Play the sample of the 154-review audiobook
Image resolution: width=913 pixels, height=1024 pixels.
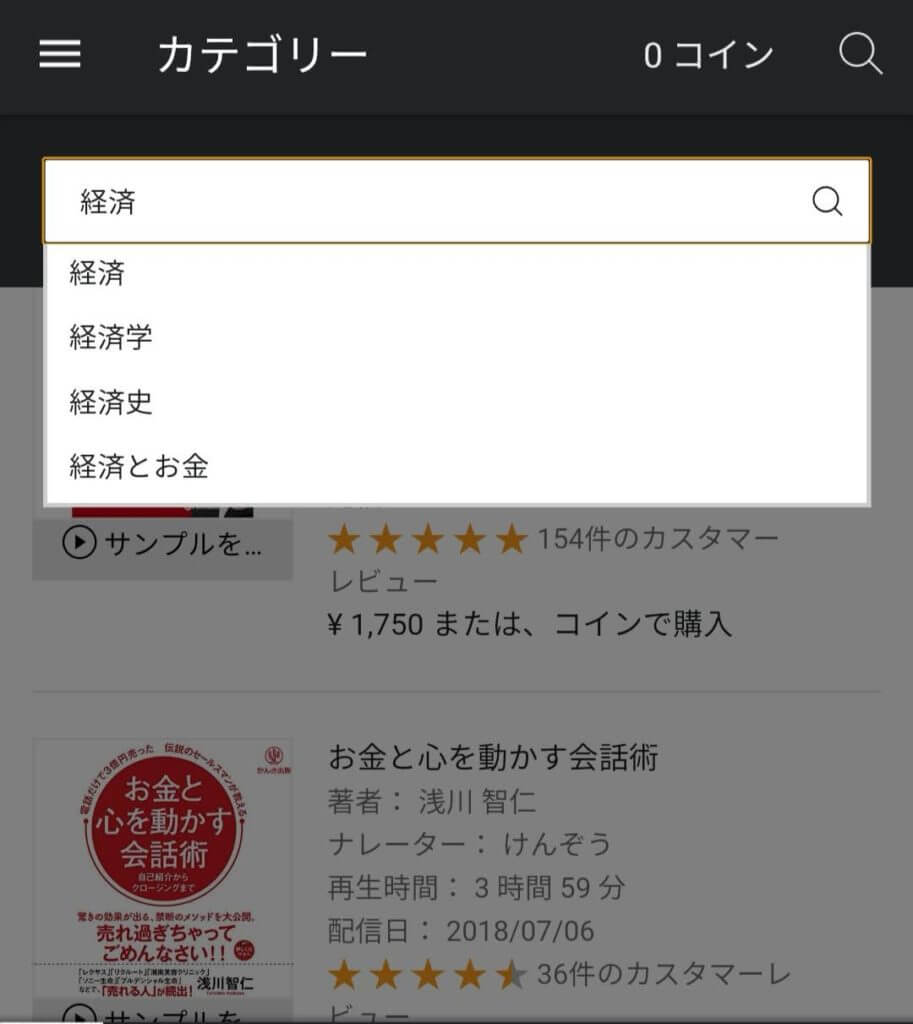pos(163,545)
